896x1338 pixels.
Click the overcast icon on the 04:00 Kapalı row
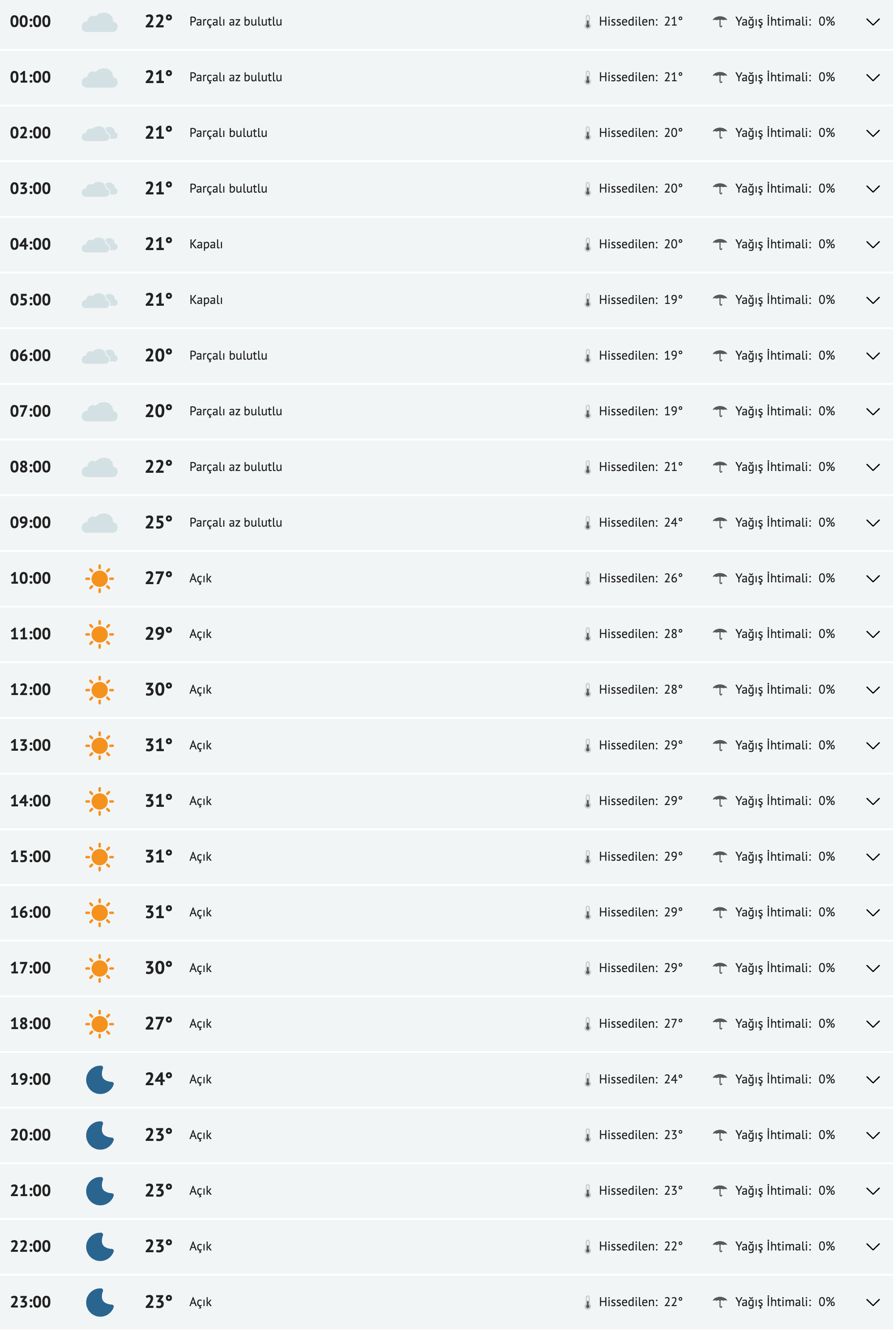(x=100, y=243)
